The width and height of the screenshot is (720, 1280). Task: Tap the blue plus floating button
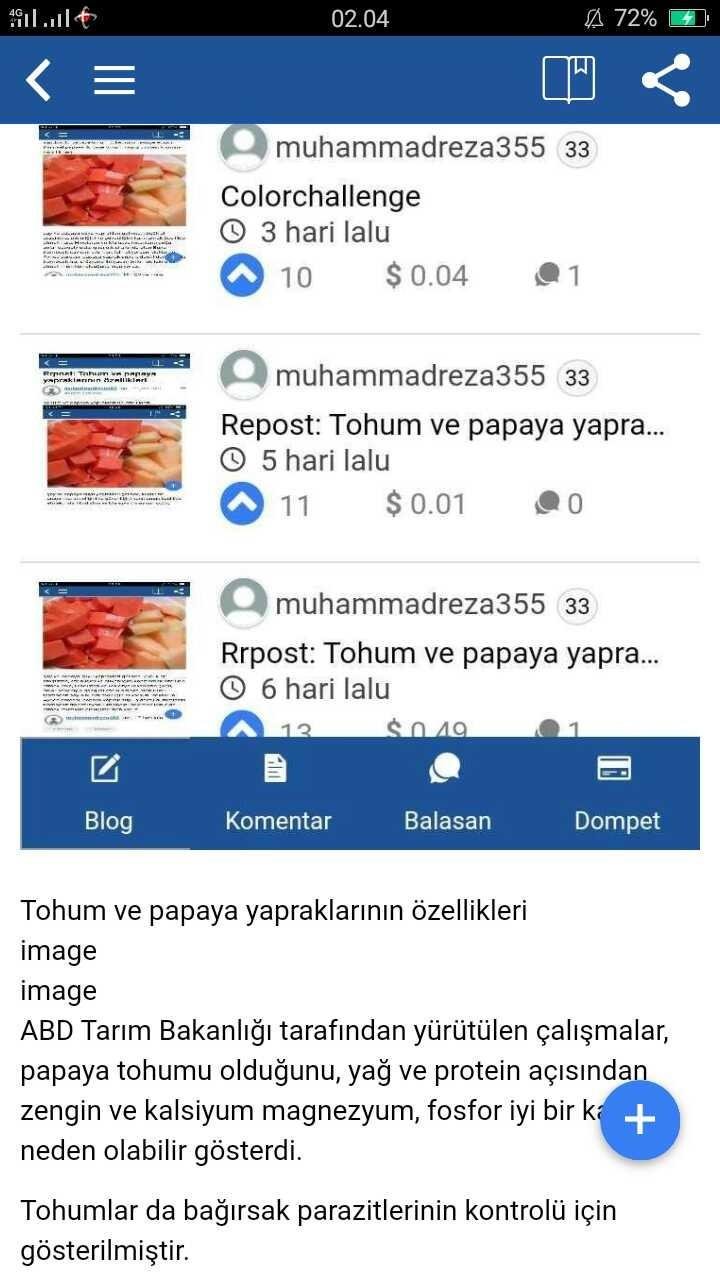(x=640, y=1120)
